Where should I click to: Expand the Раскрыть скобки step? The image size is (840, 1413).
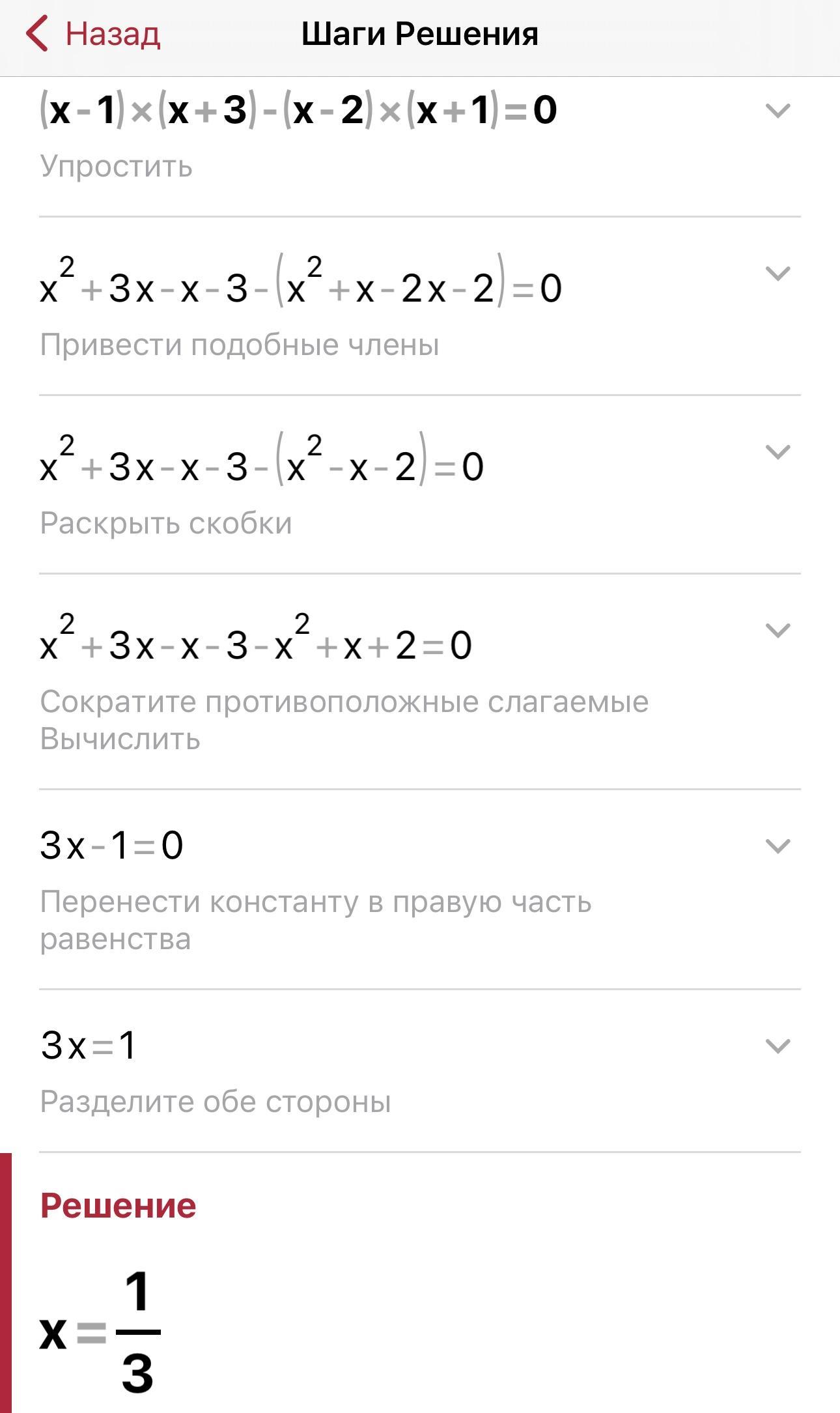pos(777,452)
